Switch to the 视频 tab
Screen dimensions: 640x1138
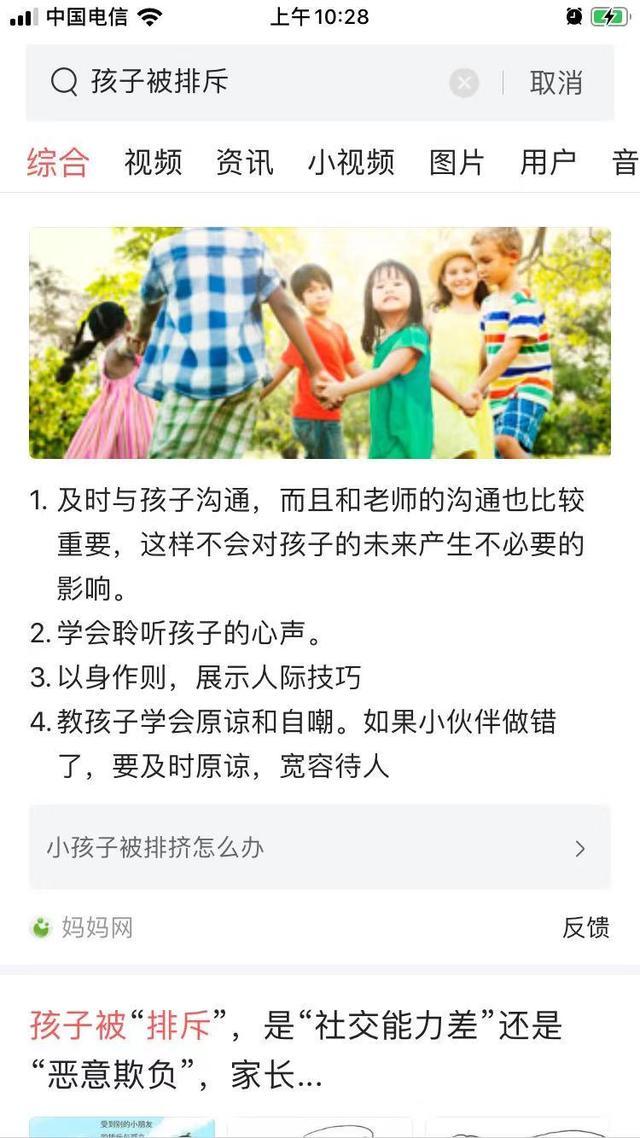tap(153, 162)
